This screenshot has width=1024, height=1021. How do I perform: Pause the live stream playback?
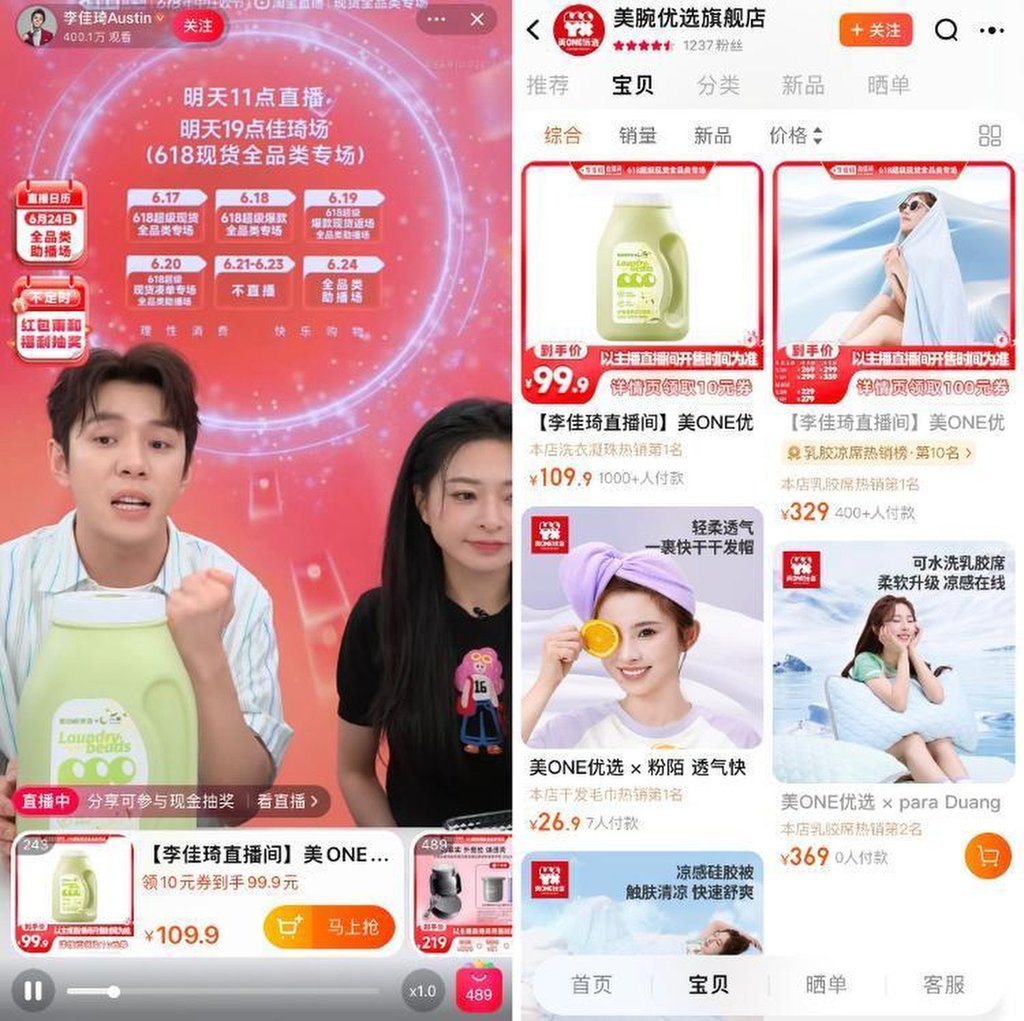33,991
